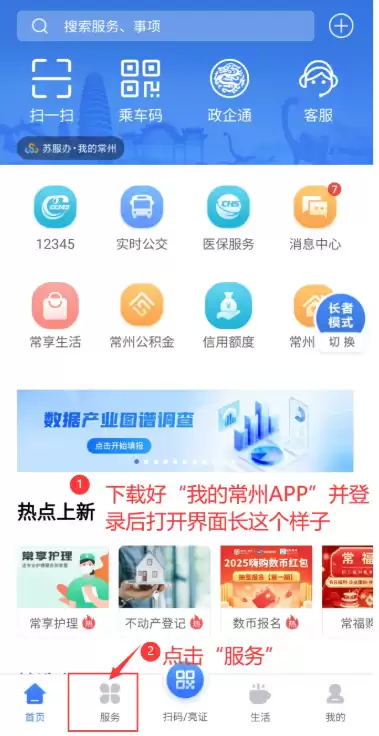This screenshot has width=379, height=736.
Task: Go to the 我的 tab
Action: coord(335,702)
